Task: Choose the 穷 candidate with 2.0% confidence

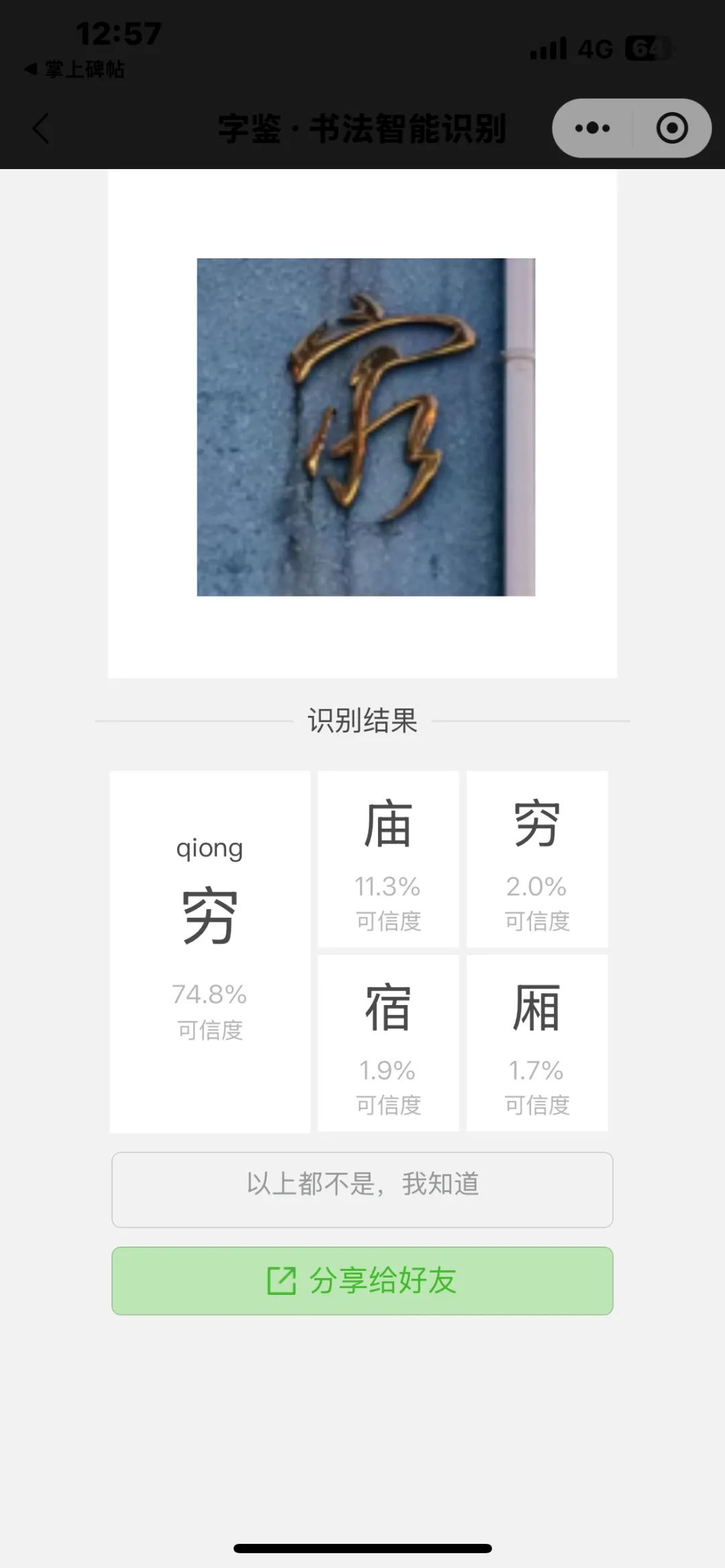Action: 537,859
